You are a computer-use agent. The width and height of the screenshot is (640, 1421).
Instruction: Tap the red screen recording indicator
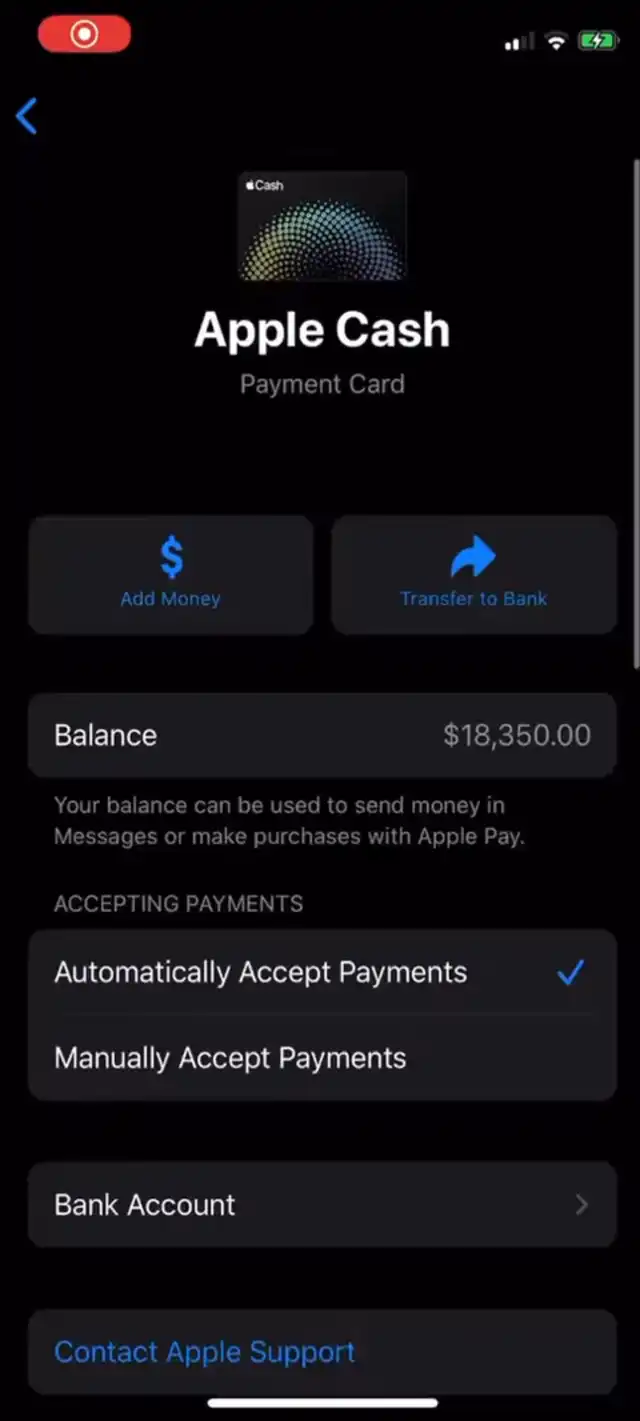84,35
